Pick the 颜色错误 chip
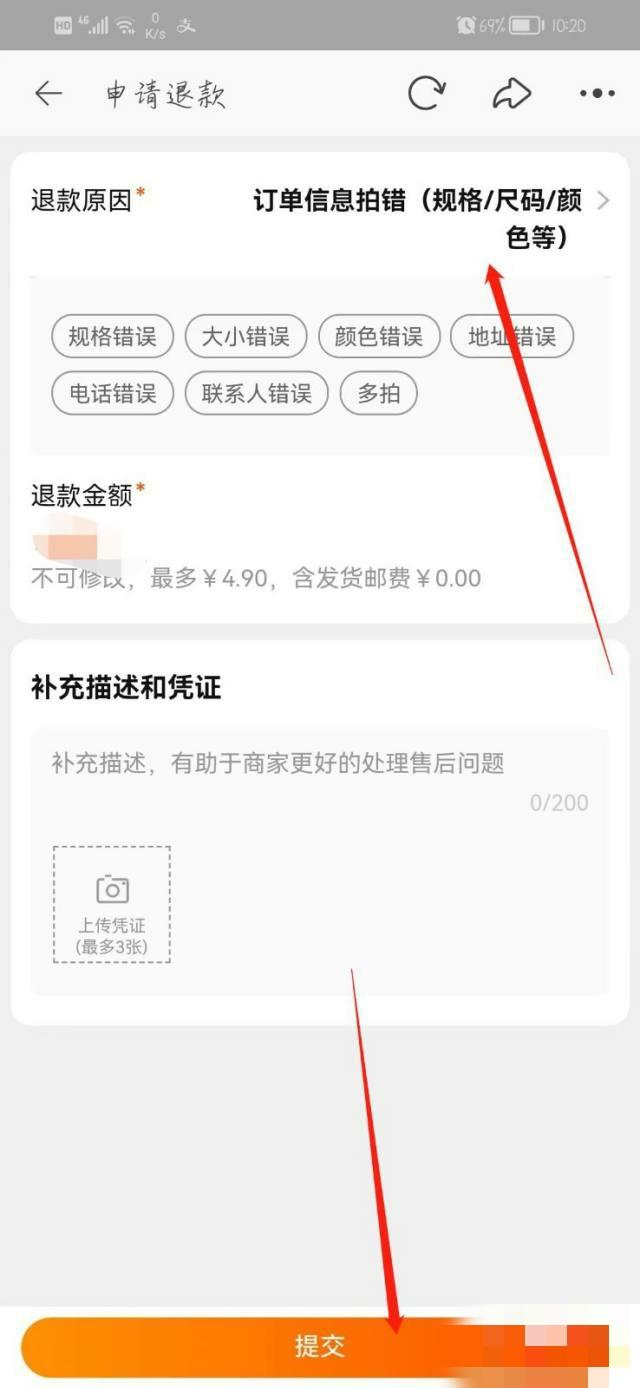This screenshot has width=640, height=1388. [378, 337]
